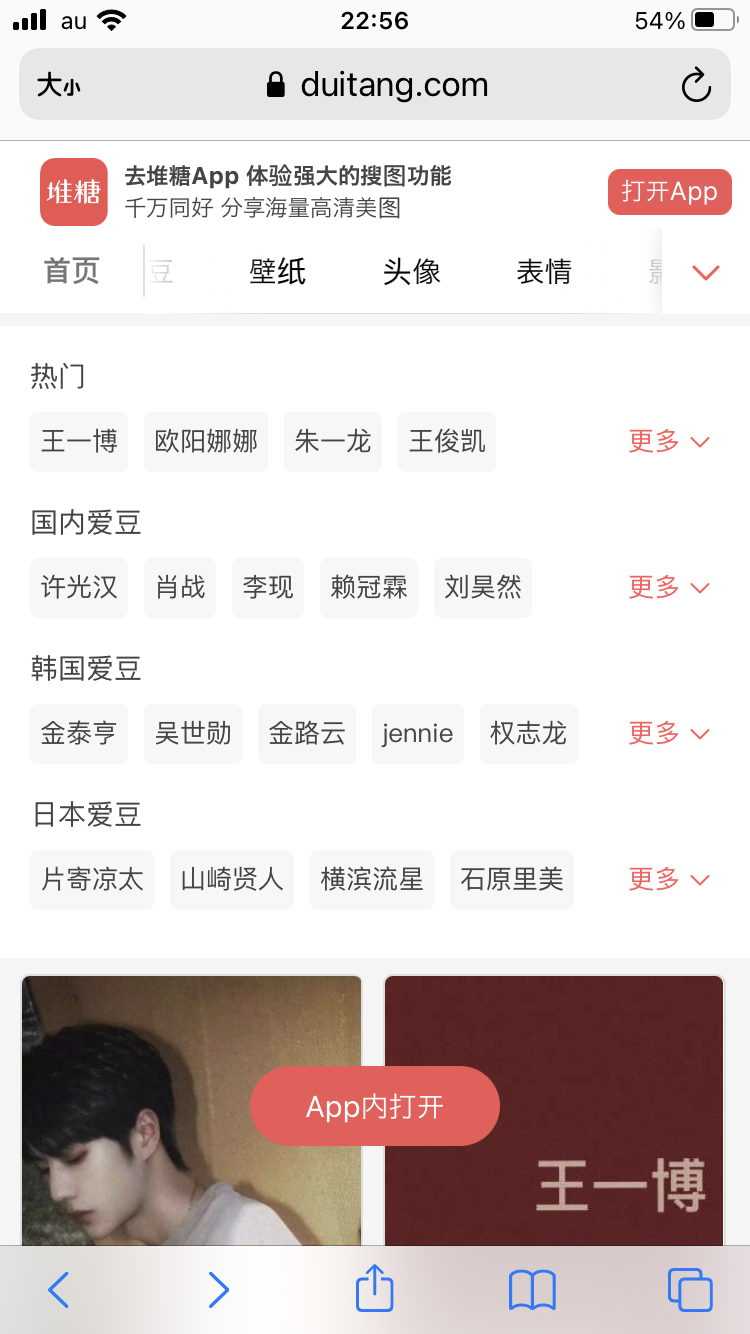Go back to the previous page
Viewport: 750px width, 1334px height.
pos(59,1289)
